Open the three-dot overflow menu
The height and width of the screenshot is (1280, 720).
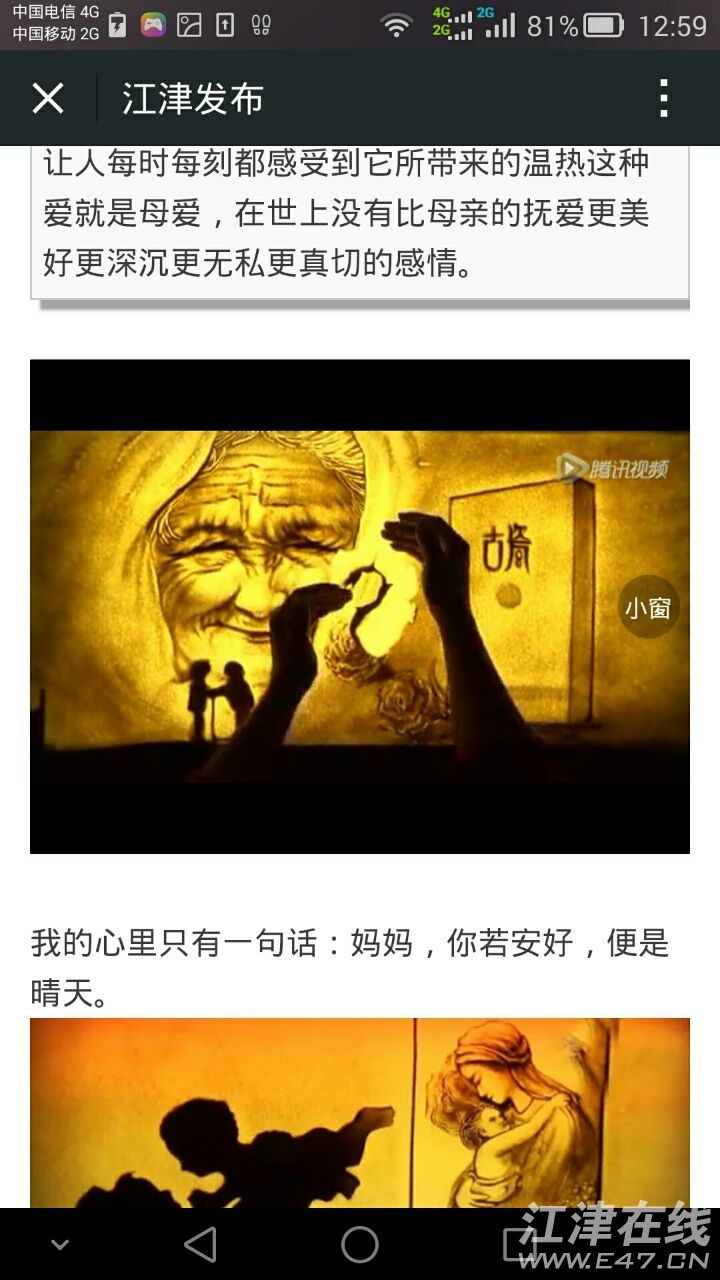coord(663,99)
